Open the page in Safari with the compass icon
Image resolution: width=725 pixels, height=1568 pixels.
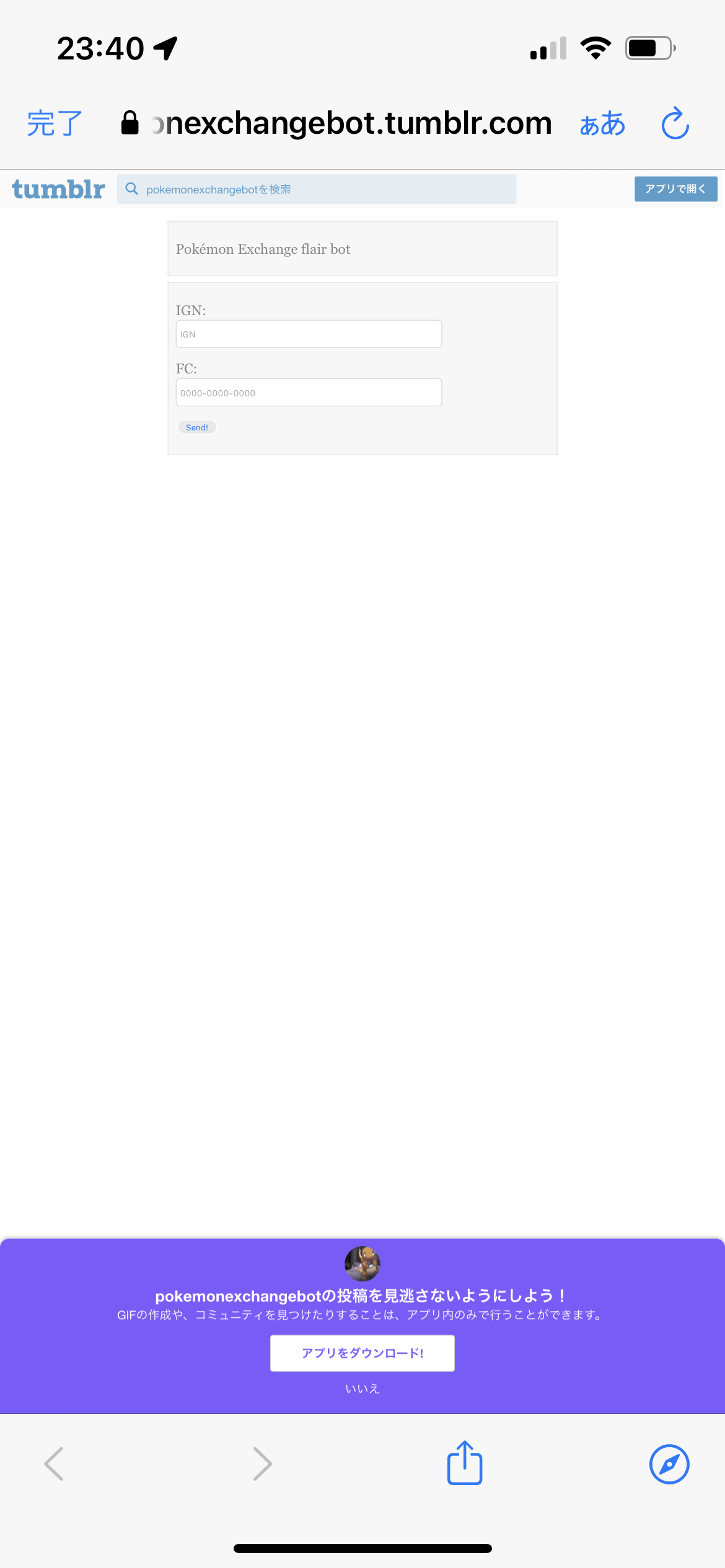click(x=669, y=1464)
